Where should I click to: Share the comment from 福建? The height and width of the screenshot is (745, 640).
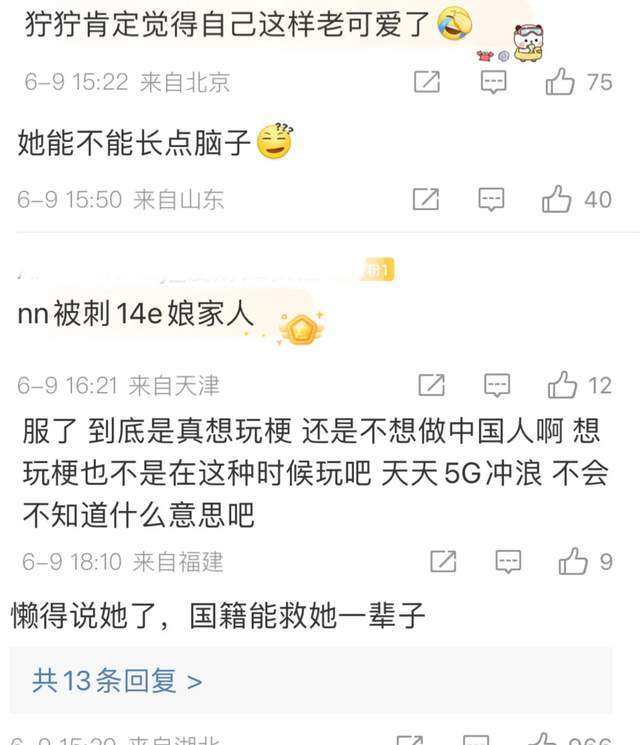click(x=443, y=561)
